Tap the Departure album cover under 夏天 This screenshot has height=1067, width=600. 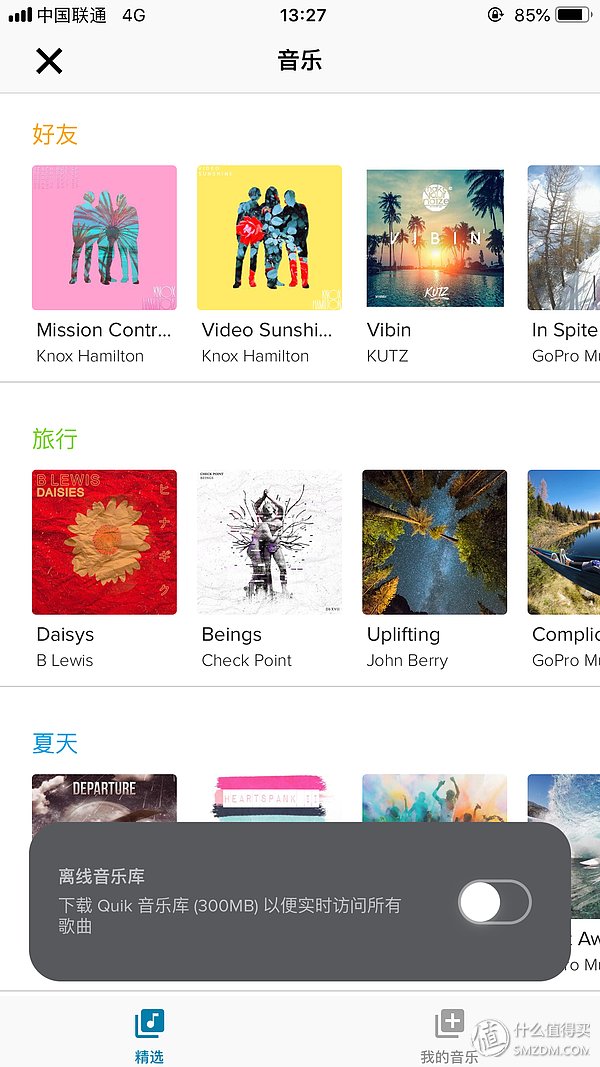click(x=104, y=798)
